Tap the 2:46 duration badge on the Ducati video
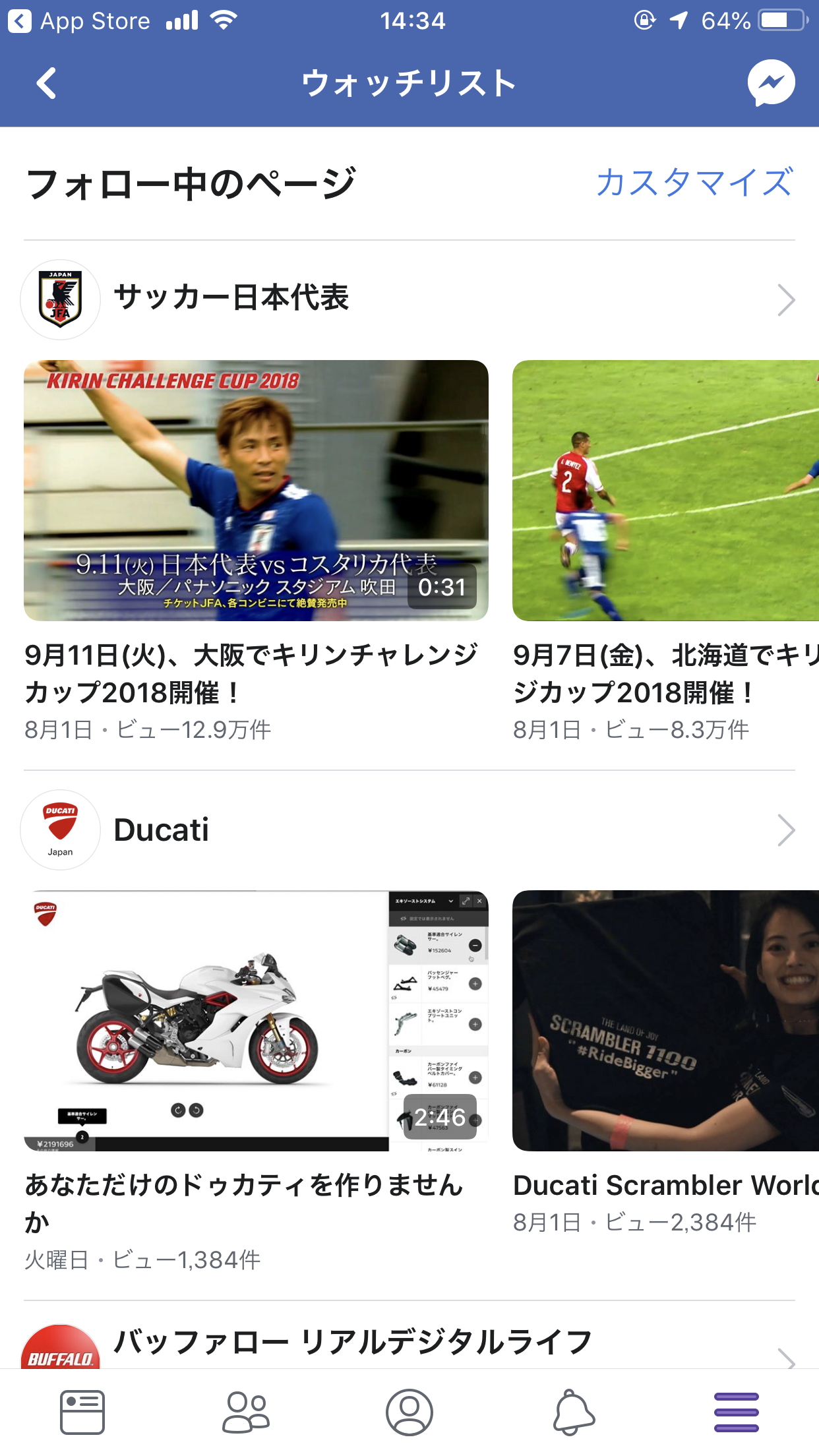Image resolution: width=819 pixels, height=1456 pixels. [x=440, y=1117]
